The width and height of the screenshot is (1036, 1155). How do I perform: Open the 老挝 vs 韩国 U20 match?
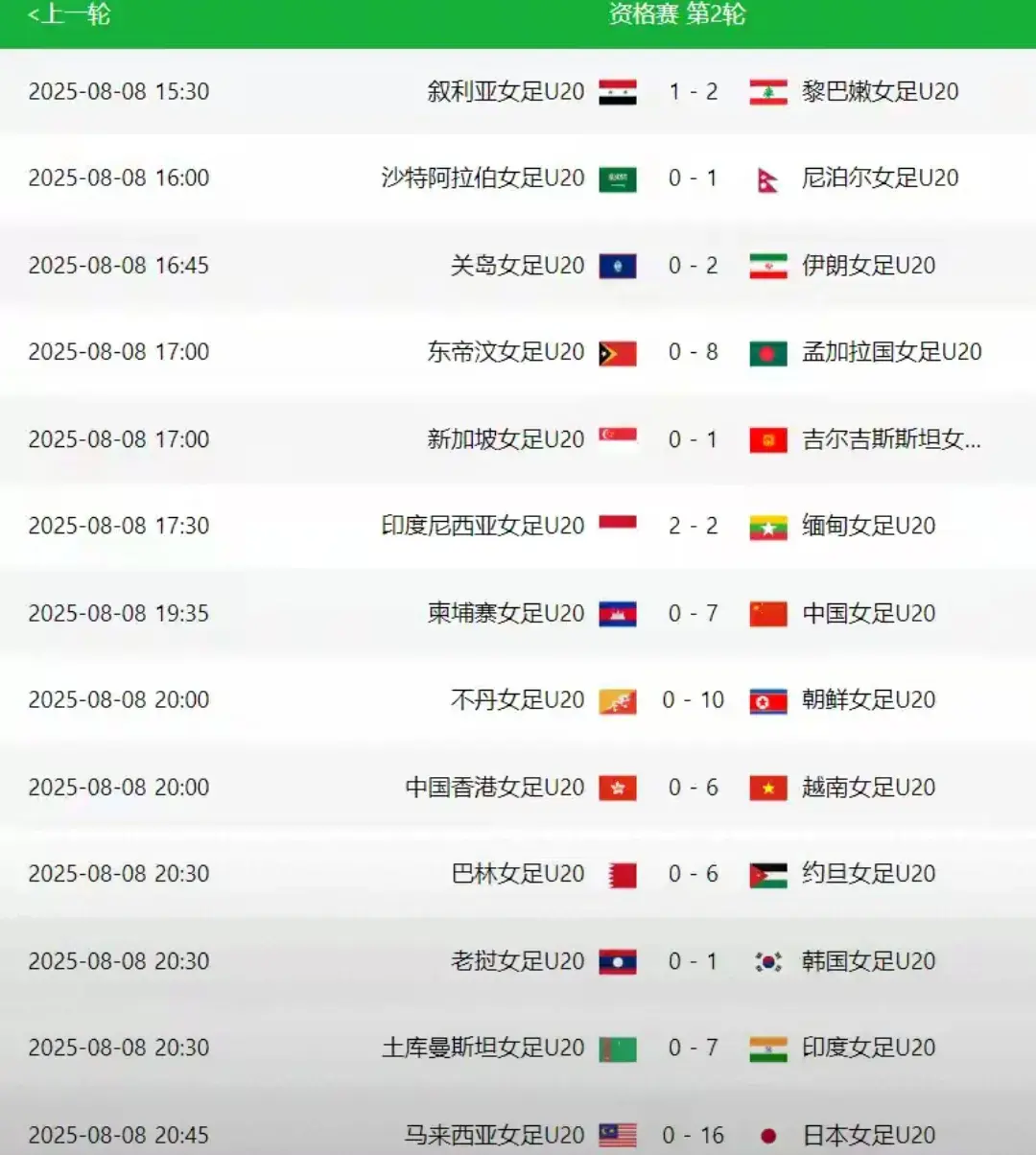coord(693,961)
